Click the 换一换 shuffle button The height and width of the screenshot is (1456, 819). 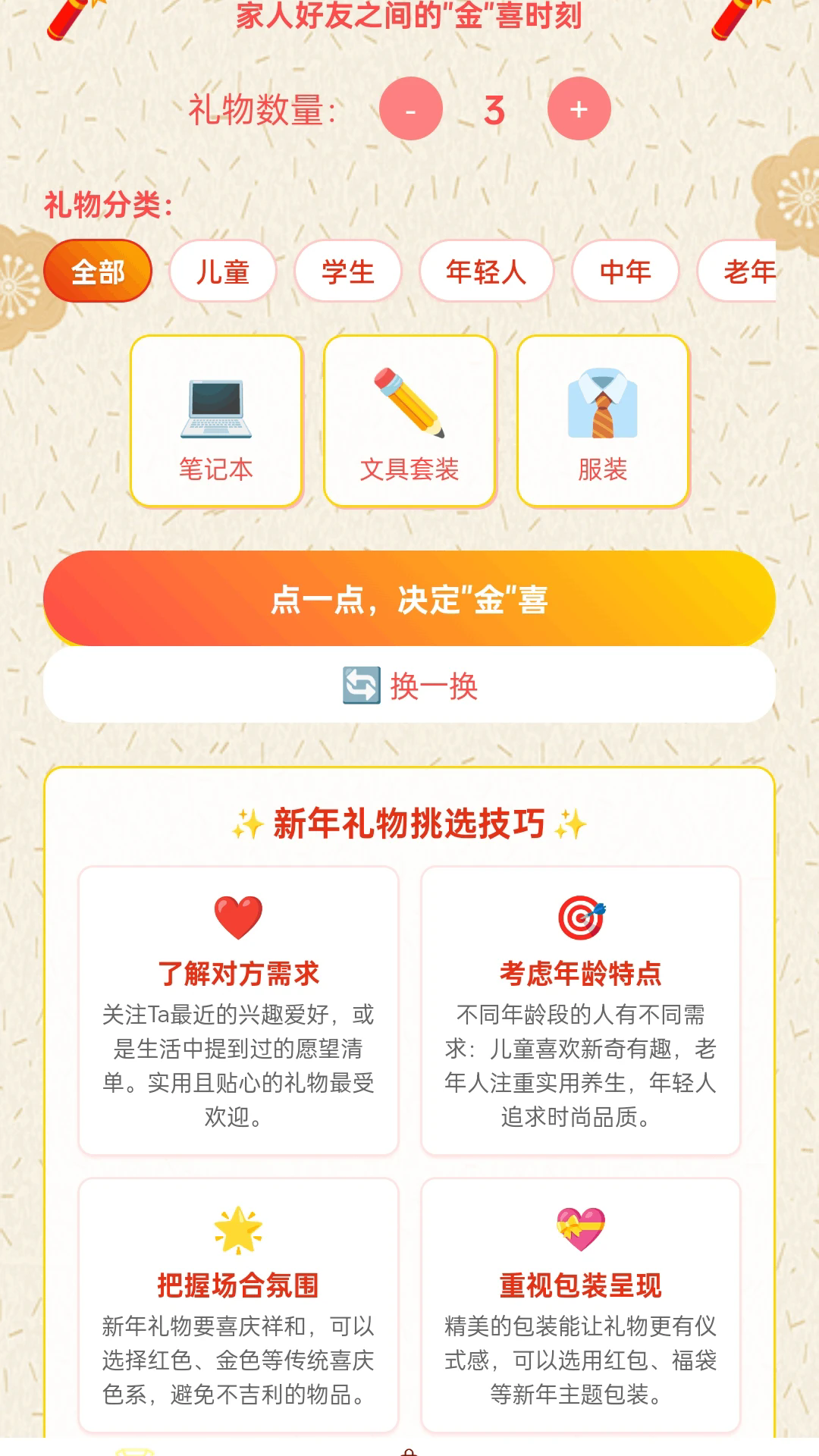point(409,686)
